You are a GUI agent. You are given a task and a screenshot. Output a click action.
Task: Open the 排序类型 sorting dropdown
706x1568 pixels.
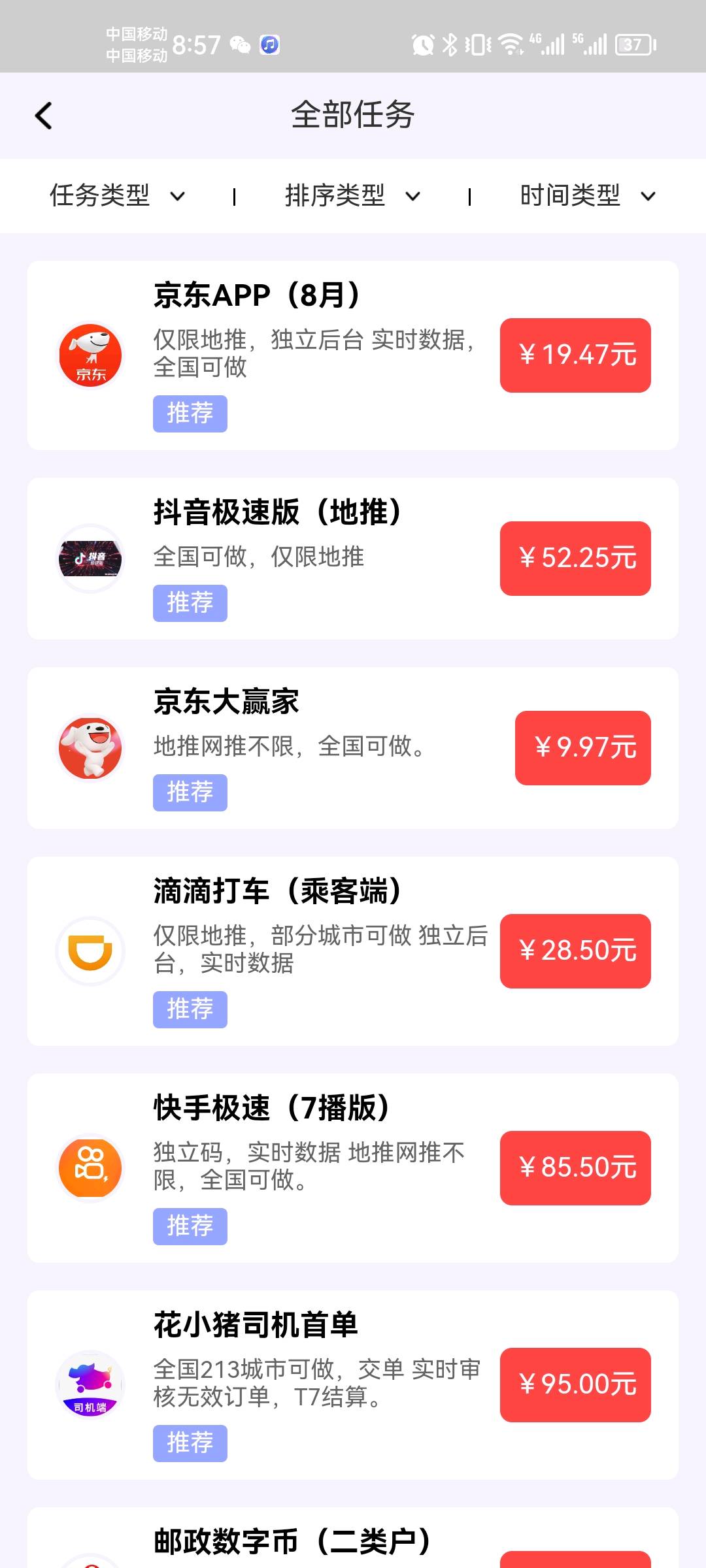353,195
